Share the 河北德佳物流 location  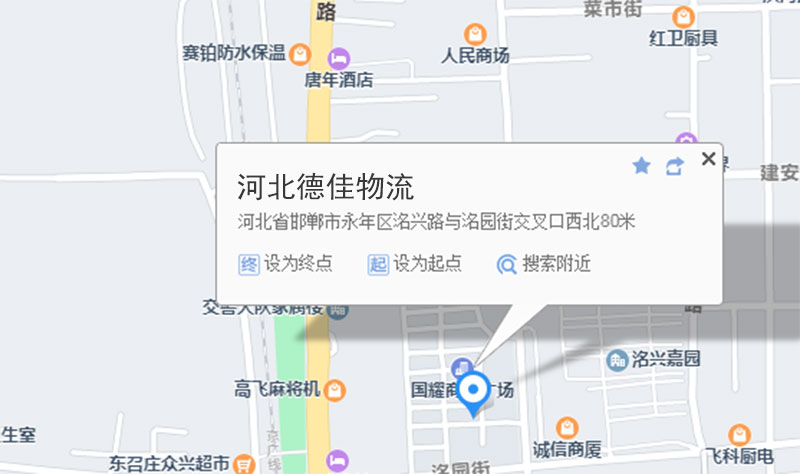coord(674,166)
